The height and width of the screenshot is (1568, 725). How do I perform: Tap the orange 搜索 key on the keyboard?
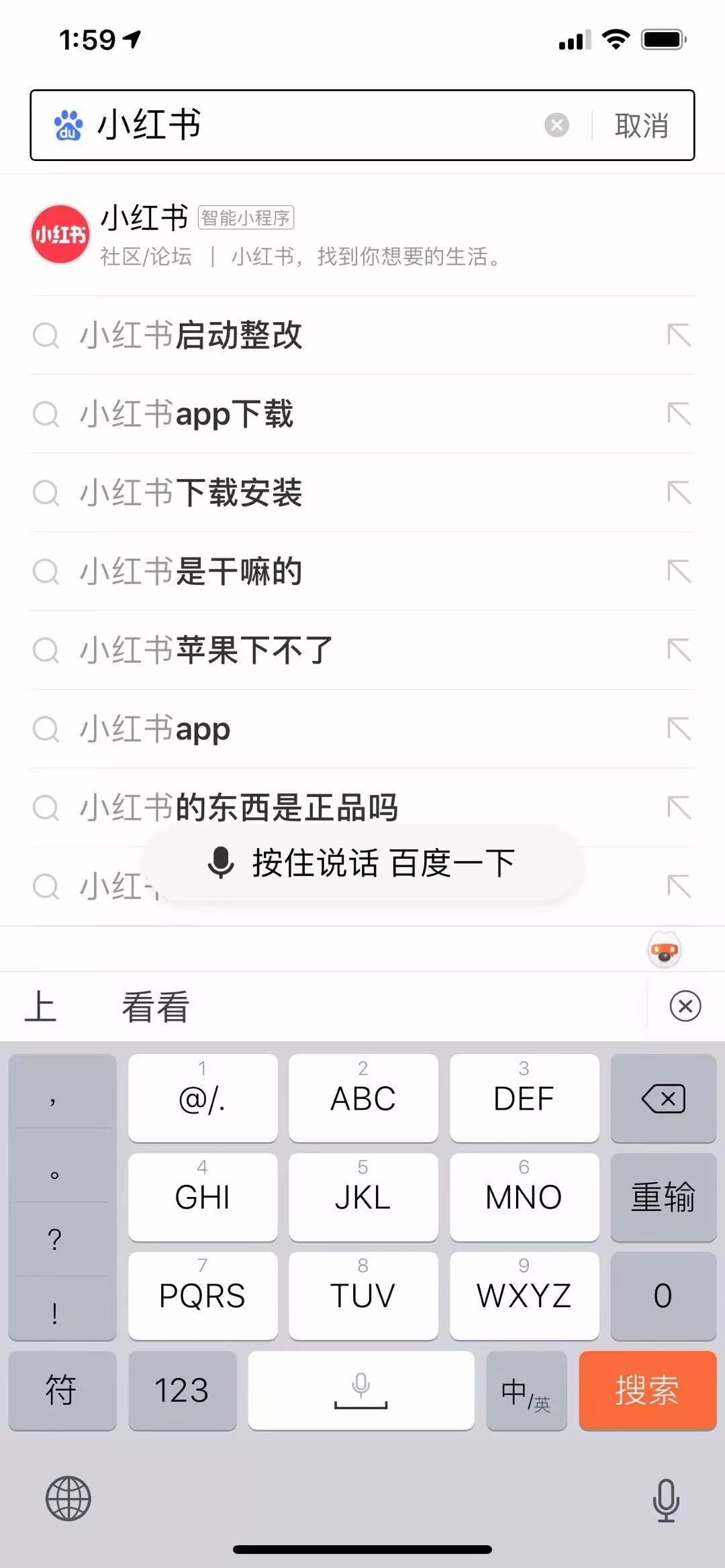click(x=647, y=1390)
